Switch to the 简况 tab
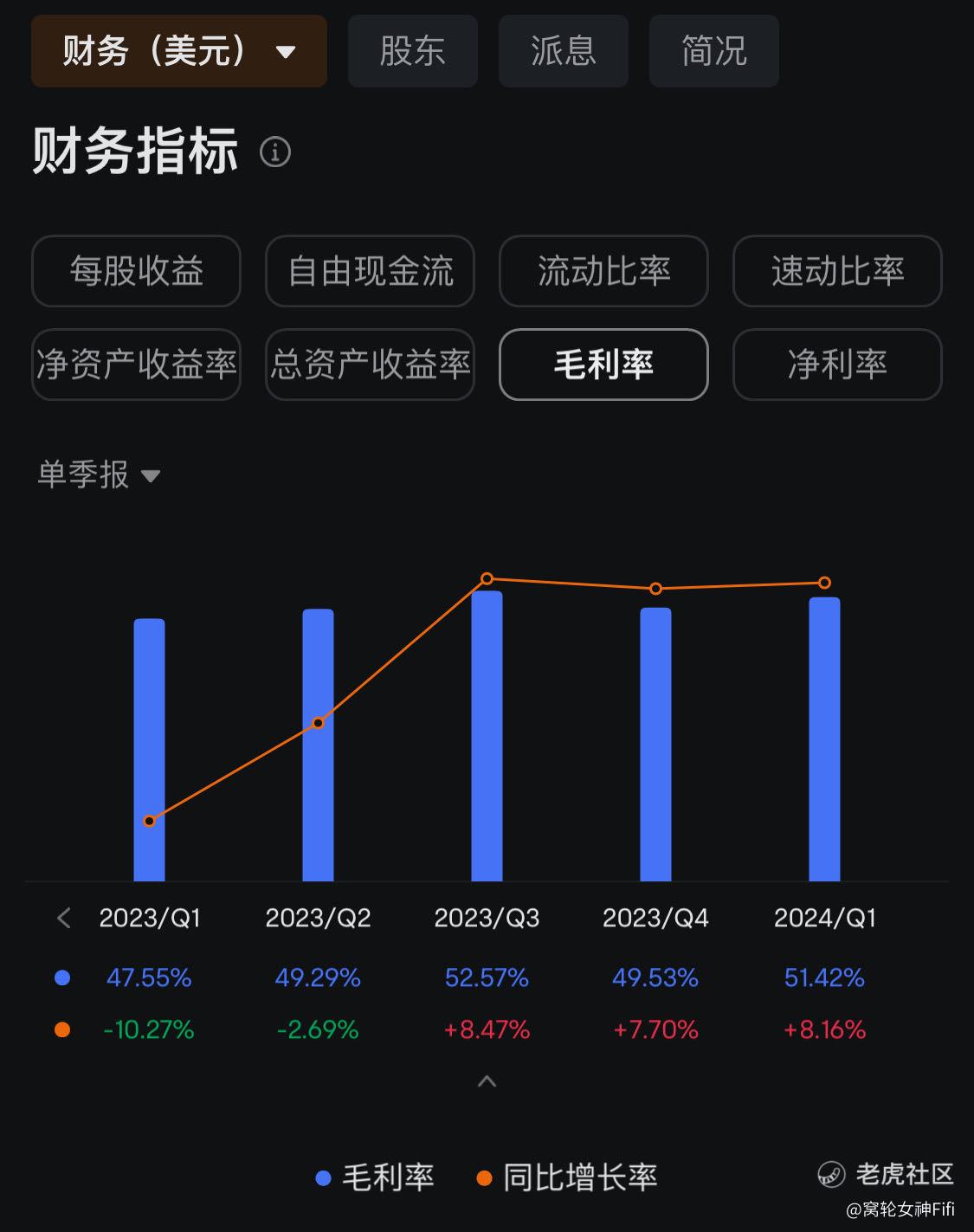Screen dimensions: 974x1232 tap(714, 51)
